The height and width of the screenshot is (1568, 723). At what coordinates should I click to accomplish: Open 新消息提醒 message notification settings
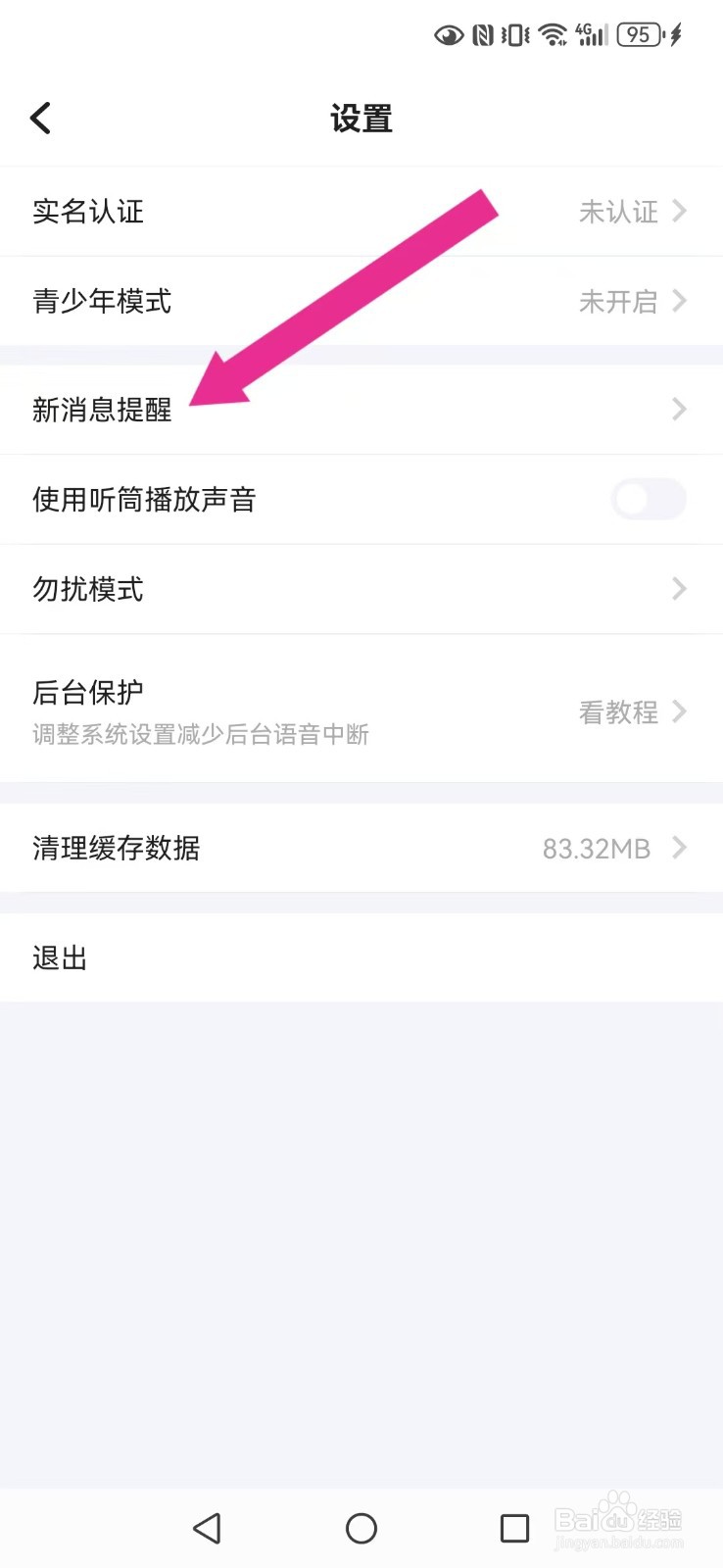pyautogui.click(x=361, y=409)
